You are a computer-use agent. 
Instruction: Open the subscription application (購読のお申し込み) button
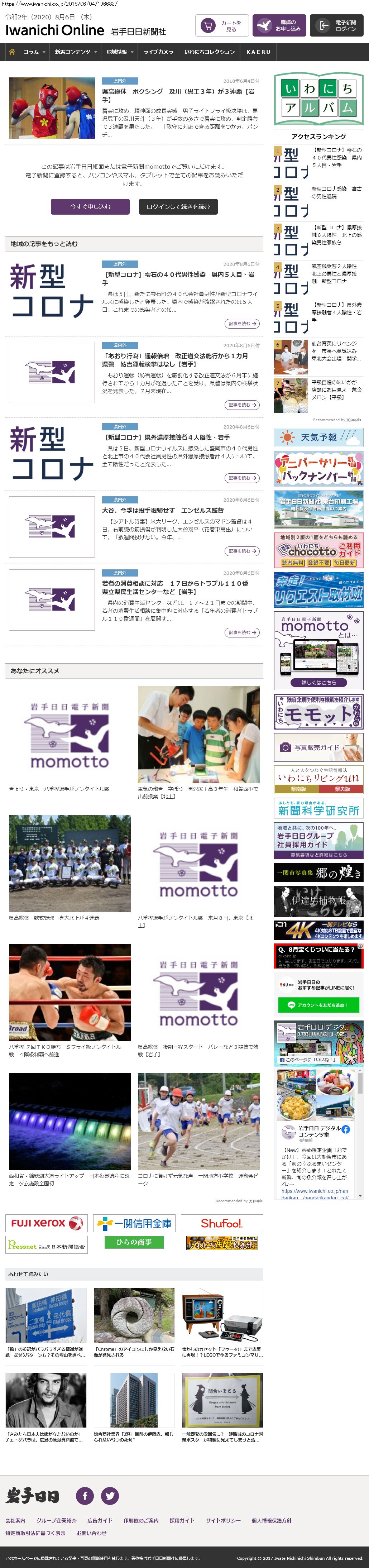pos(279,26)
